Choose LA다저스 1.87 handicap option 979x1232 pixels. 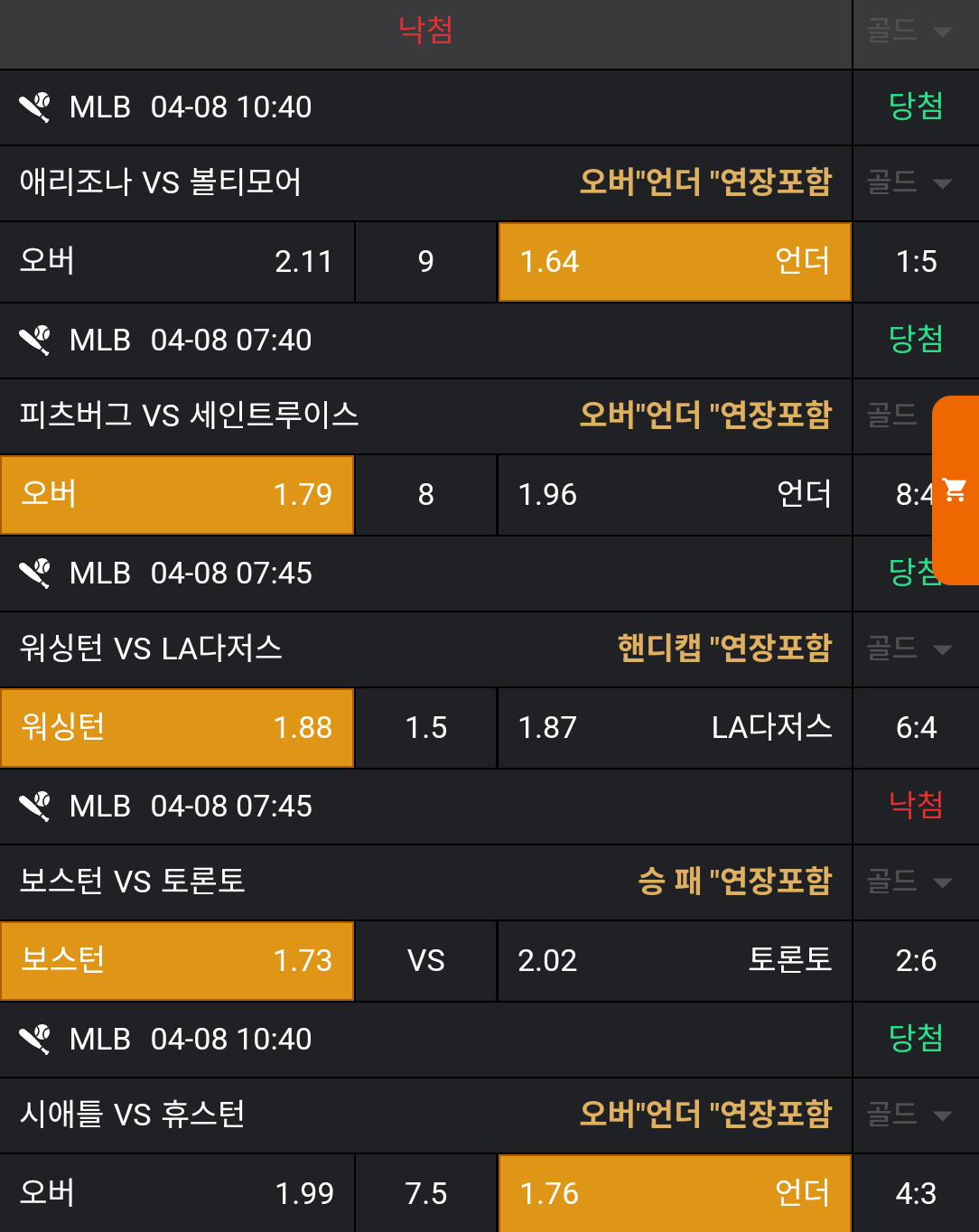674,728
